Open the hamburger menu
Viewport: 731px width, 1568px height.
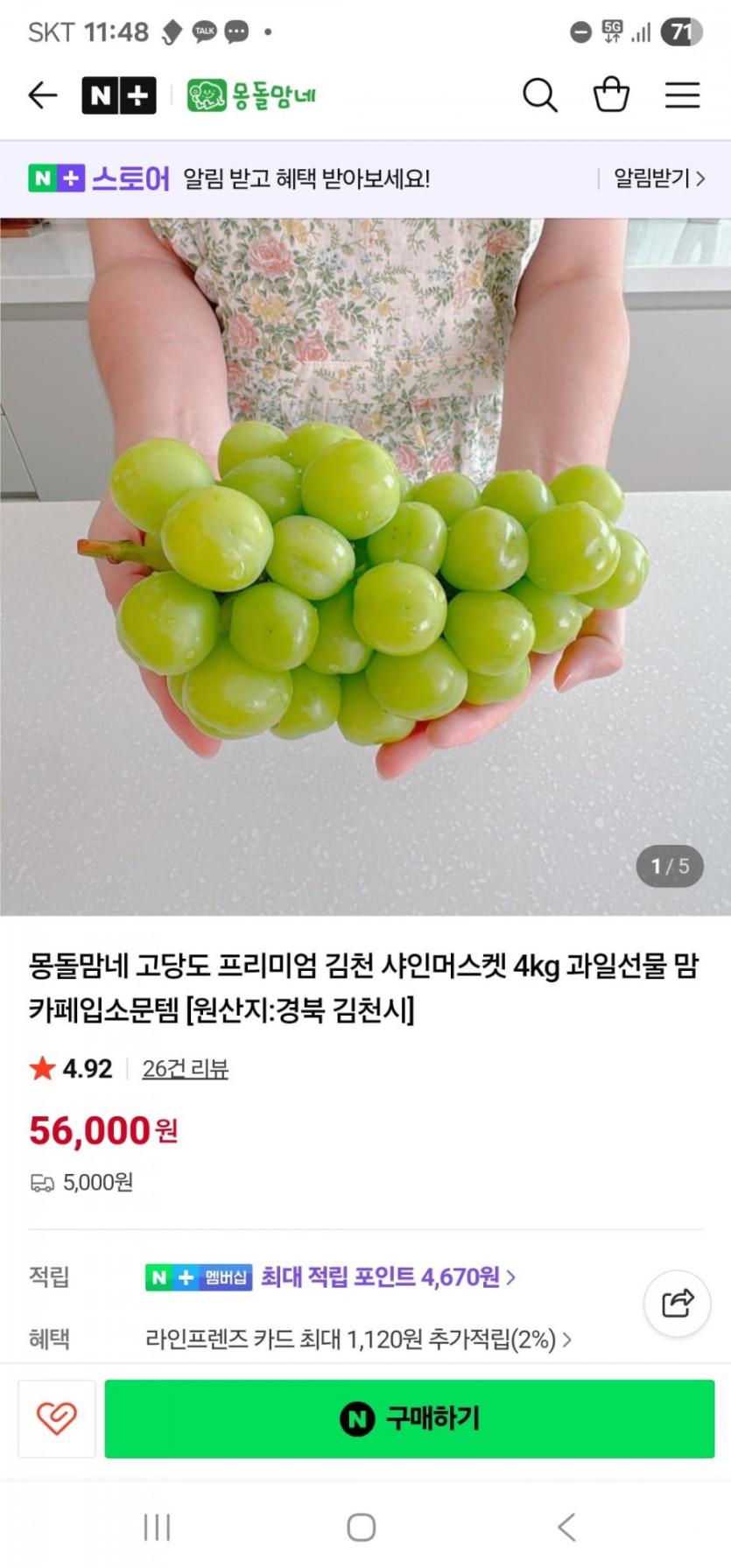click(x=682, y=95)
